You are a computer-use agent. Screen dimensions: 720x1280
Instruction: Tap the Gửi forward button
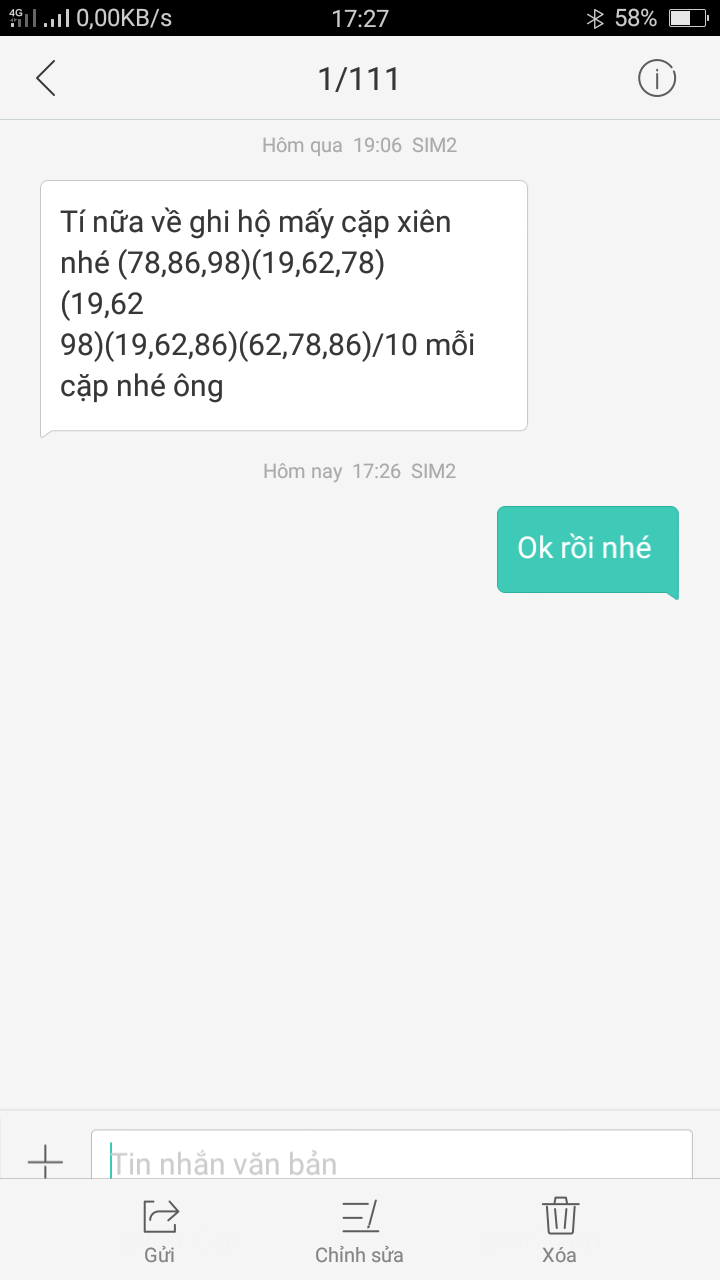160,1231
